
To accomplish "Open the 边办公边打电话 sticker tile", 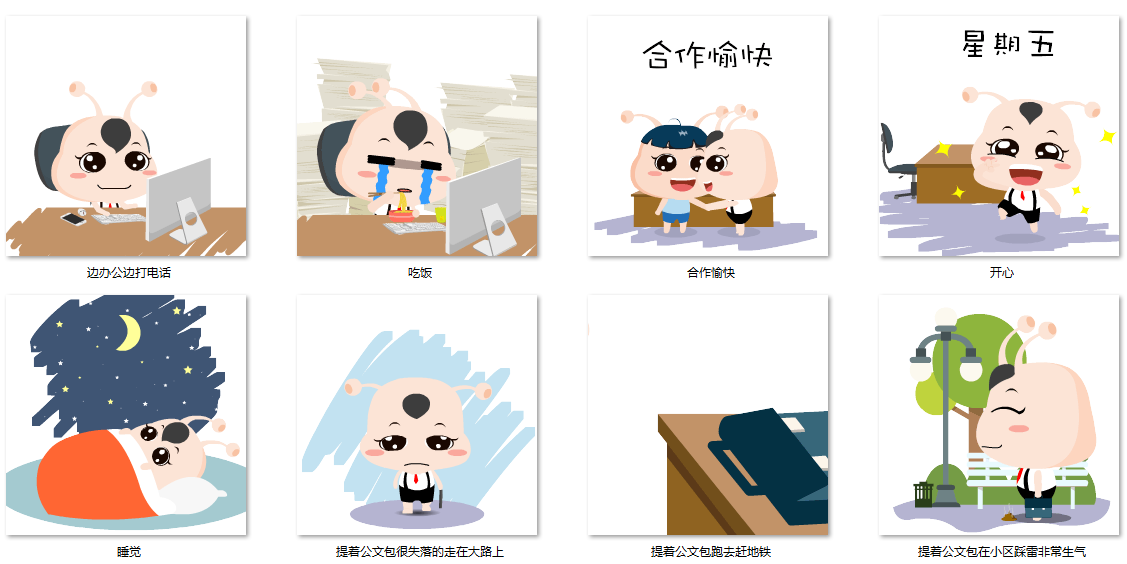I will pos(127,137).
